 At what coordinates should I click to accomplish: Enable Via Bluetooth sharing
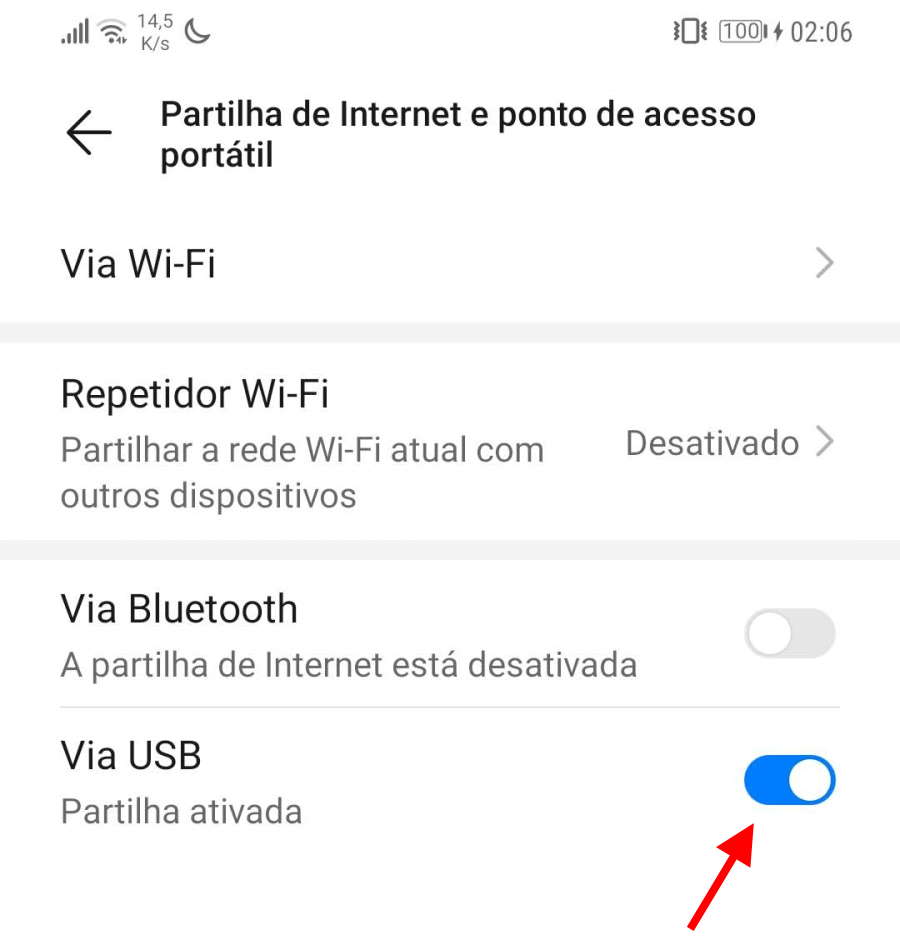(789, 634)
